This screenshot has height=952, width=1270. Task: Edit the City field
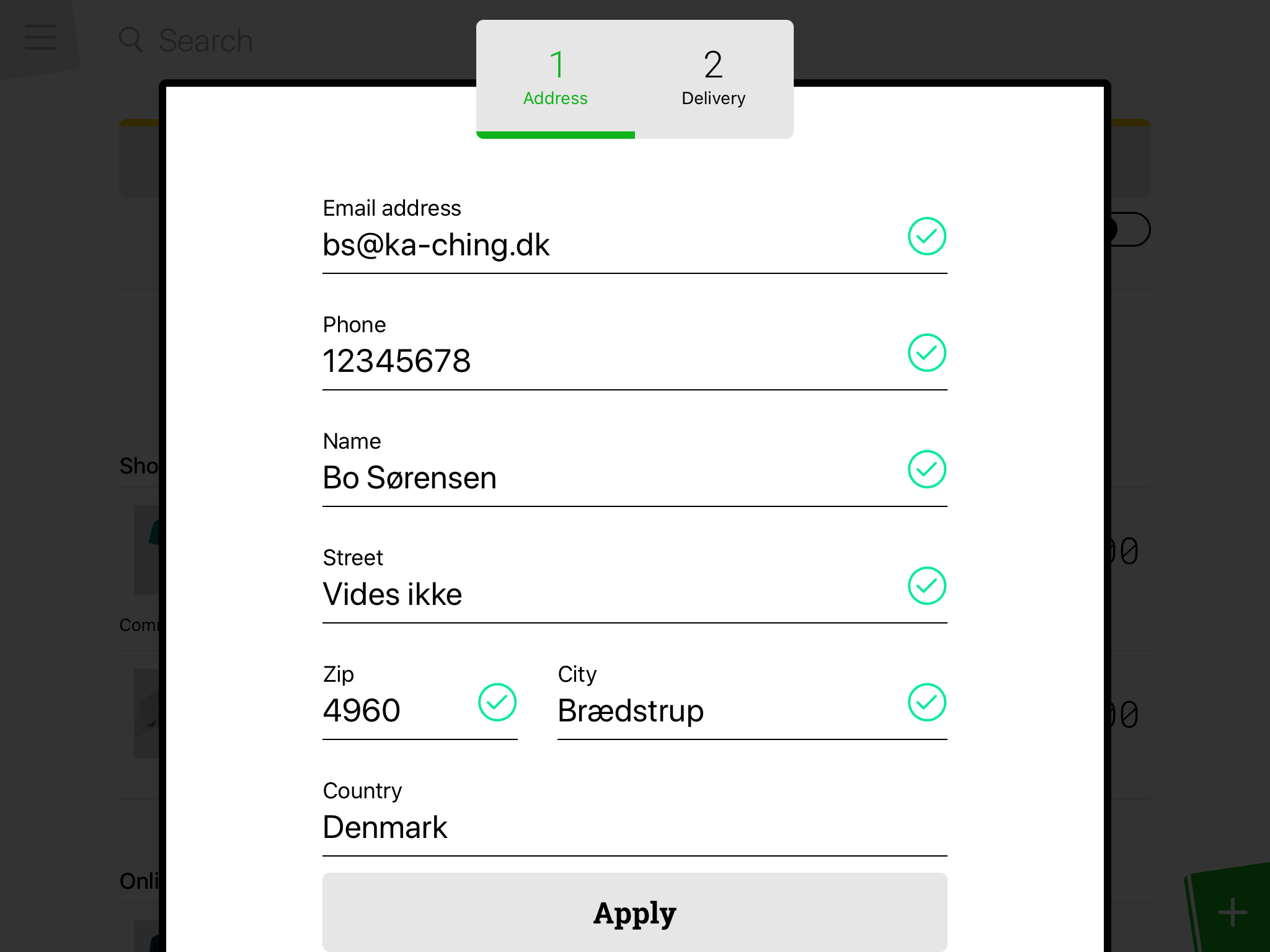[x=726, y=710]
